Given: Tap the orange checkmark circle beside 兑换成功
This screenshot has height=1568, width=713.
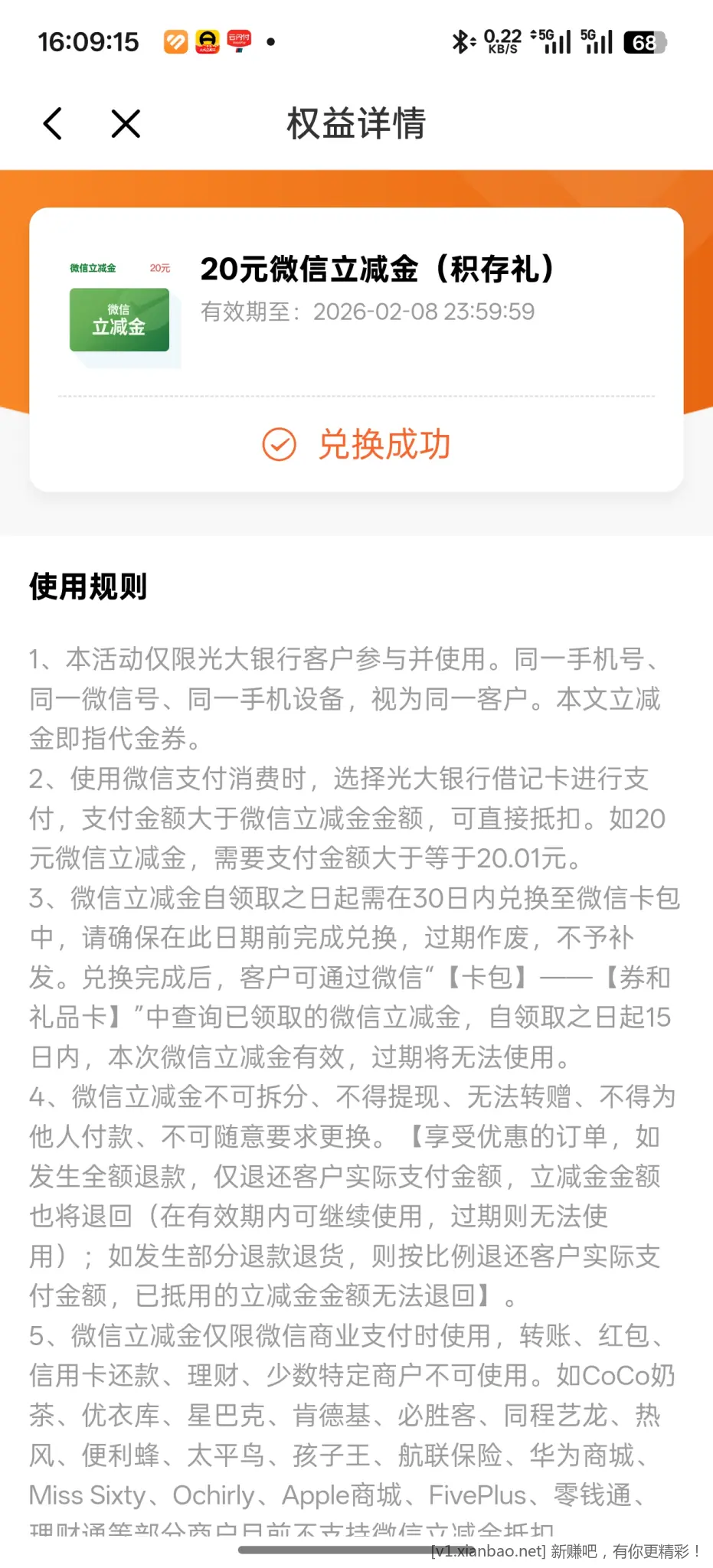Looking at the screenshot, I should tap(280, 444).
